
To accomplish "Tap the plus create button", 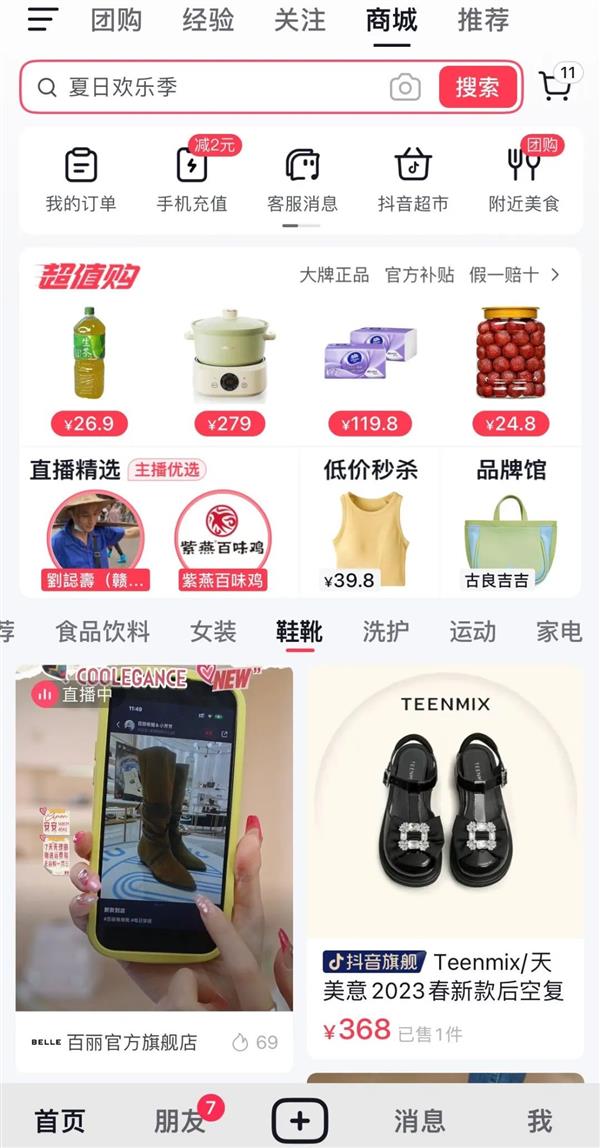I will click(300, 1121).
